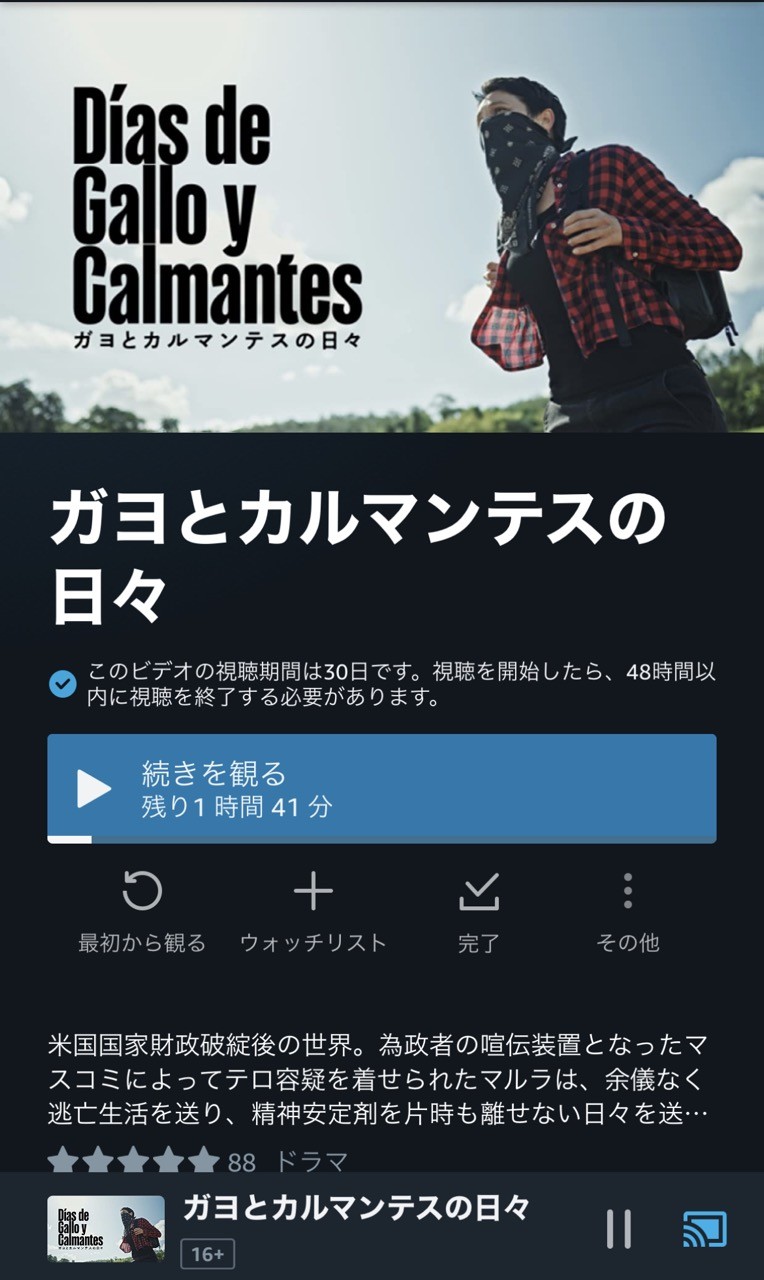Tap the cast icon in the mini player
The width and height of the screenshot is (764, 1280).
click(705, 1229)
